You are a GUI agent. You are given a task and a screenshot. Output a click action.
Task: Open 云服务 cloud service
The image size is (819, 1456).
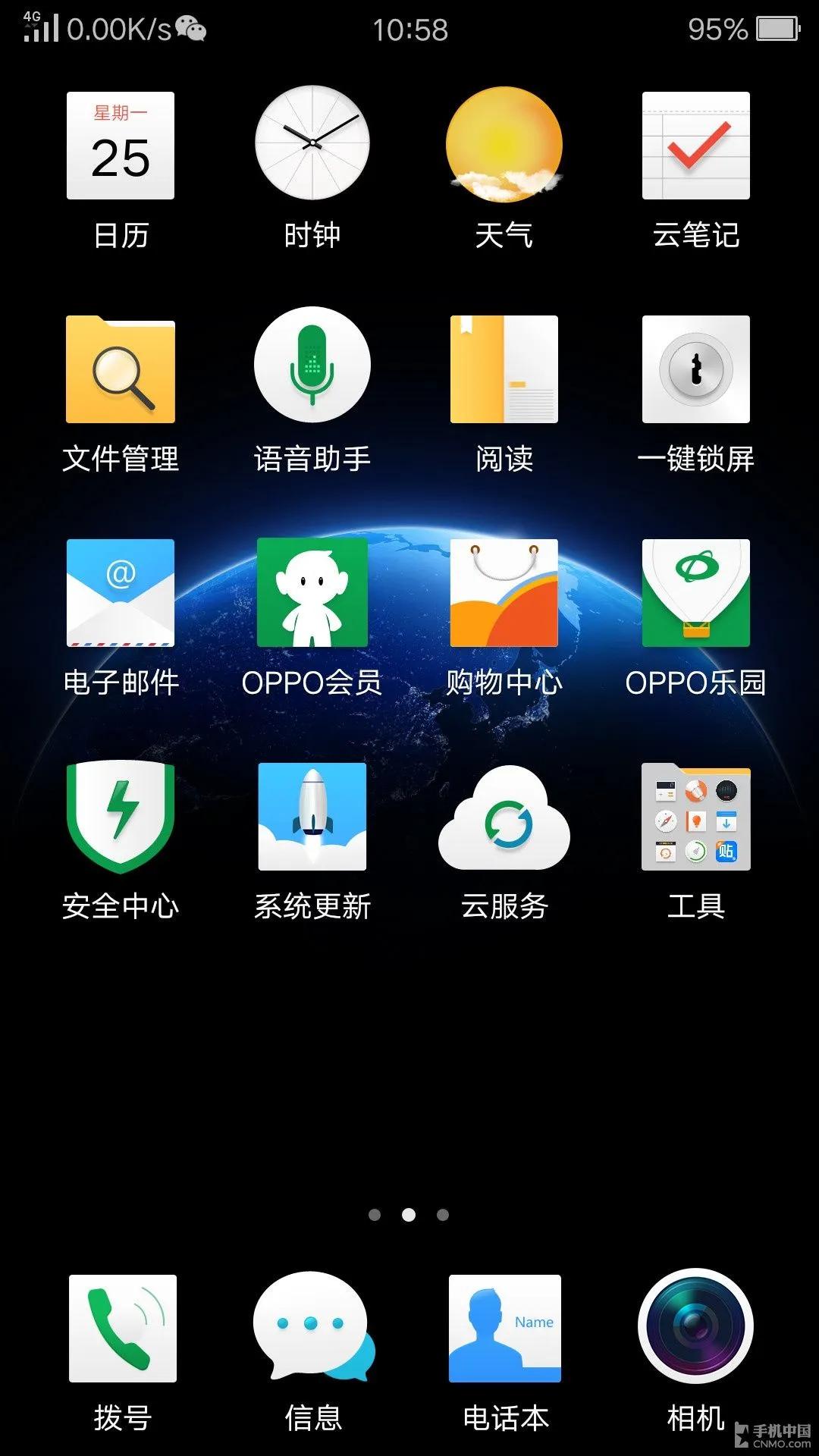[x=504, y=819]
